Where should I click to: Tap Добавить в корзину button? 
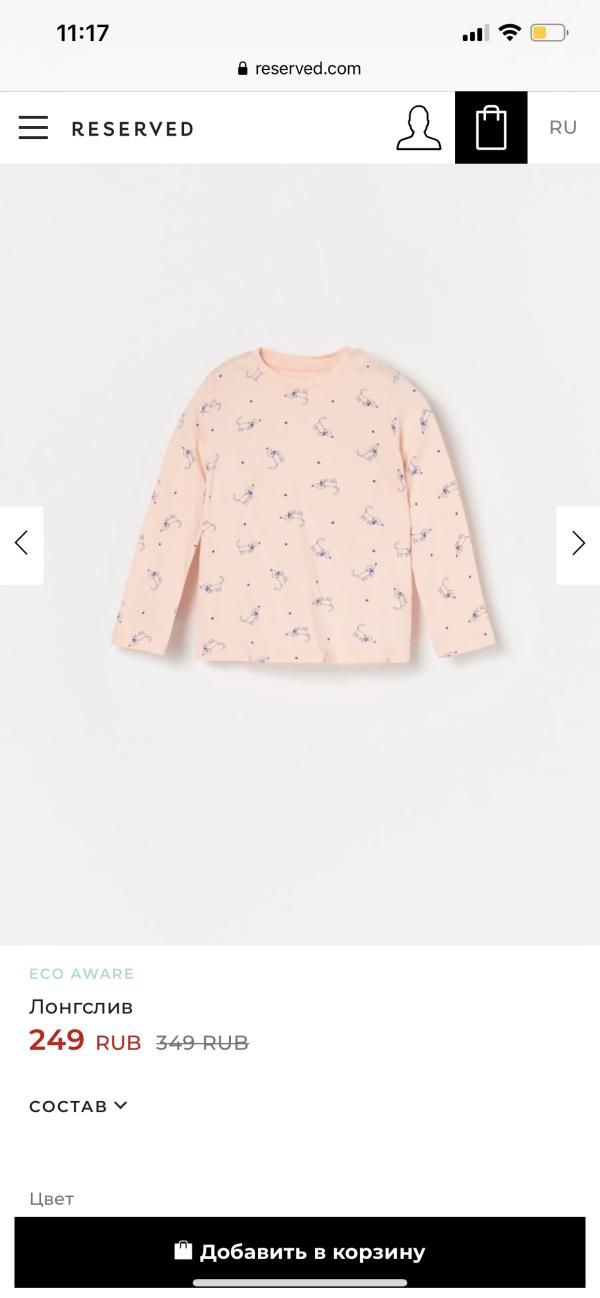pyautogui.click(x=300, y=1251)
